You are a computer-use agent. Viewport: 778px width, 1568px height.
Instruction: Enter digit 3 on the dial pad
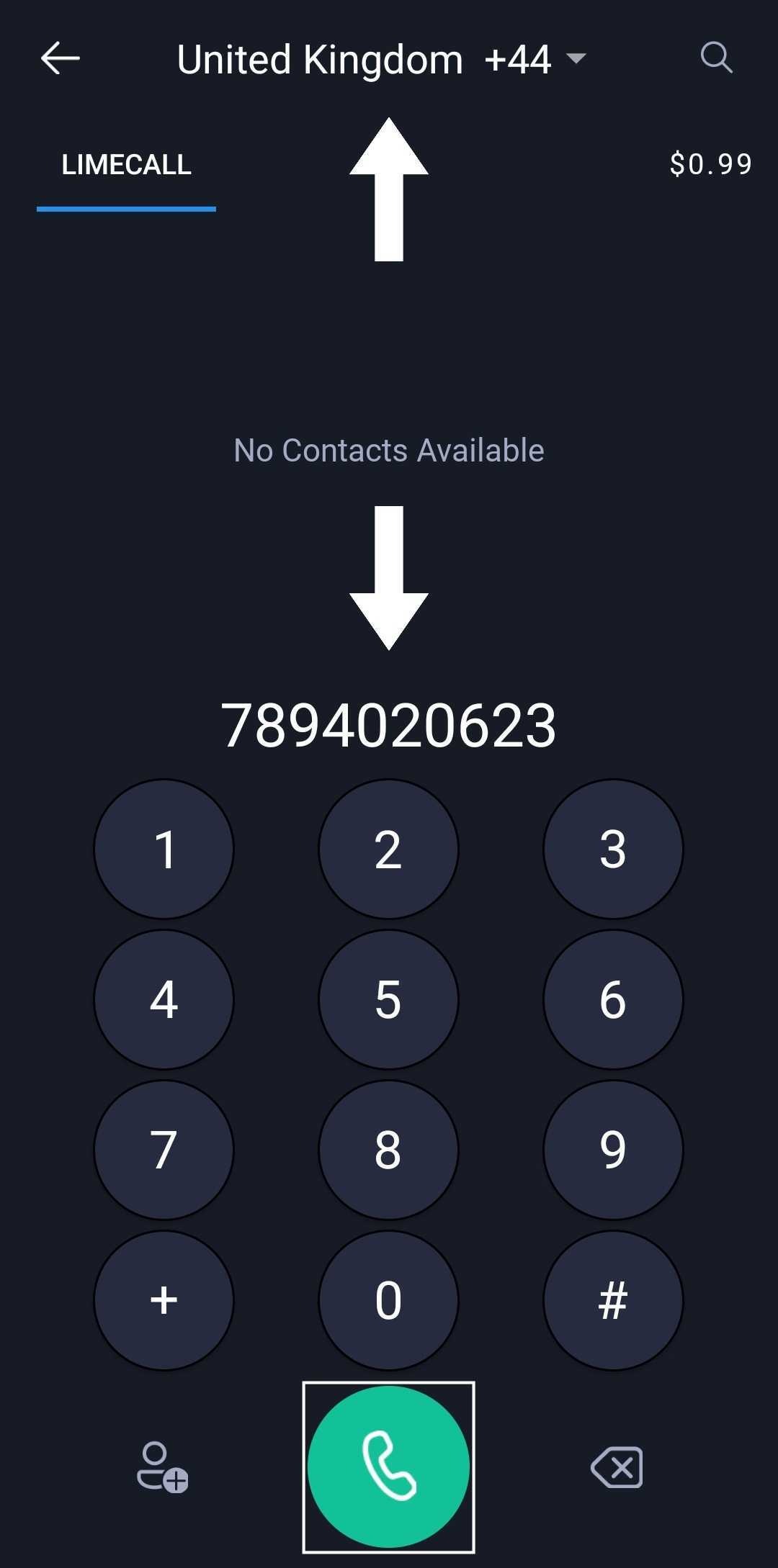tap(613, 849)
